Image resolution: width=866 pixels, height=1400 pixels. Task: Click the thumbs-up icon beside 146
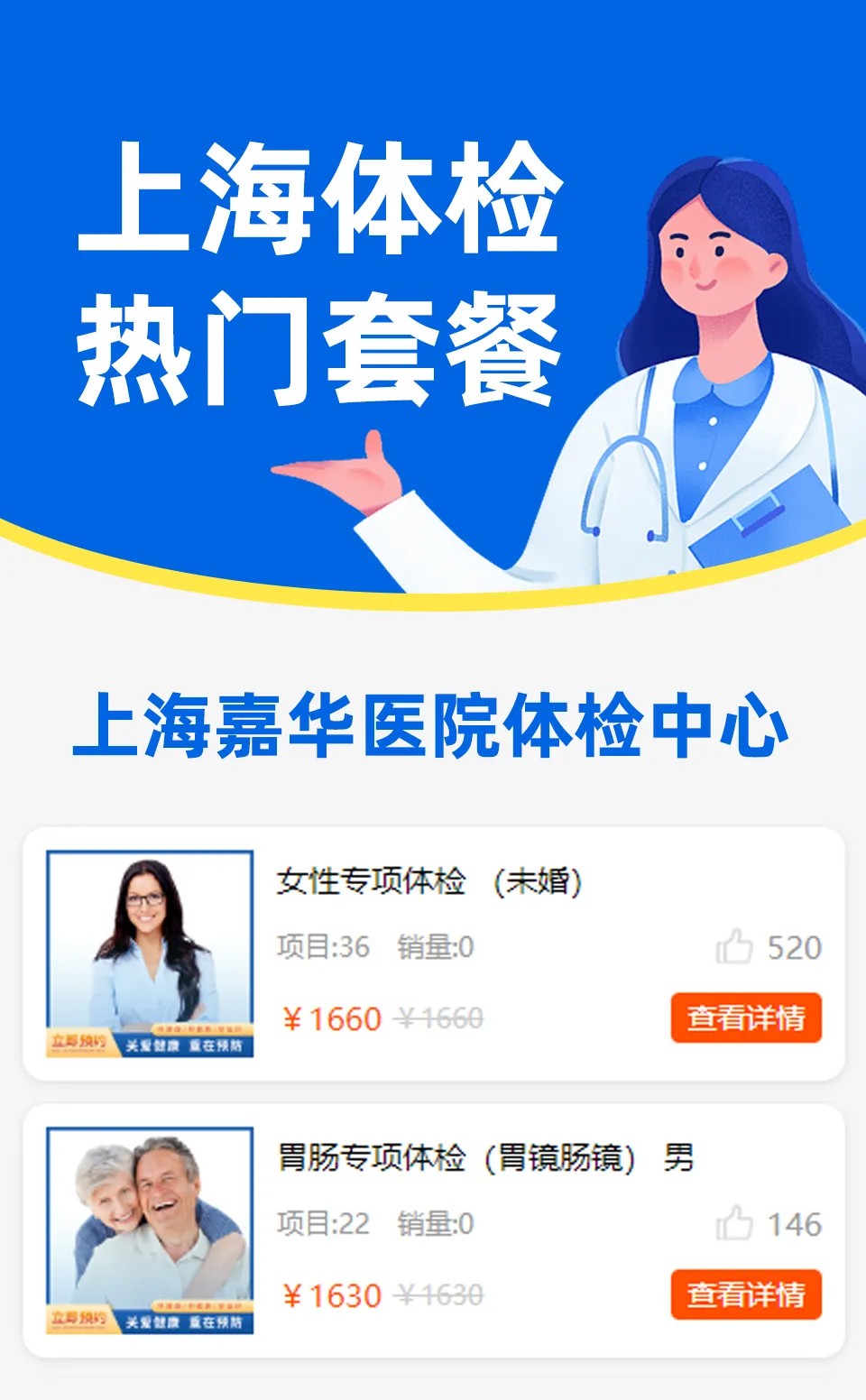pos(732,1225)
